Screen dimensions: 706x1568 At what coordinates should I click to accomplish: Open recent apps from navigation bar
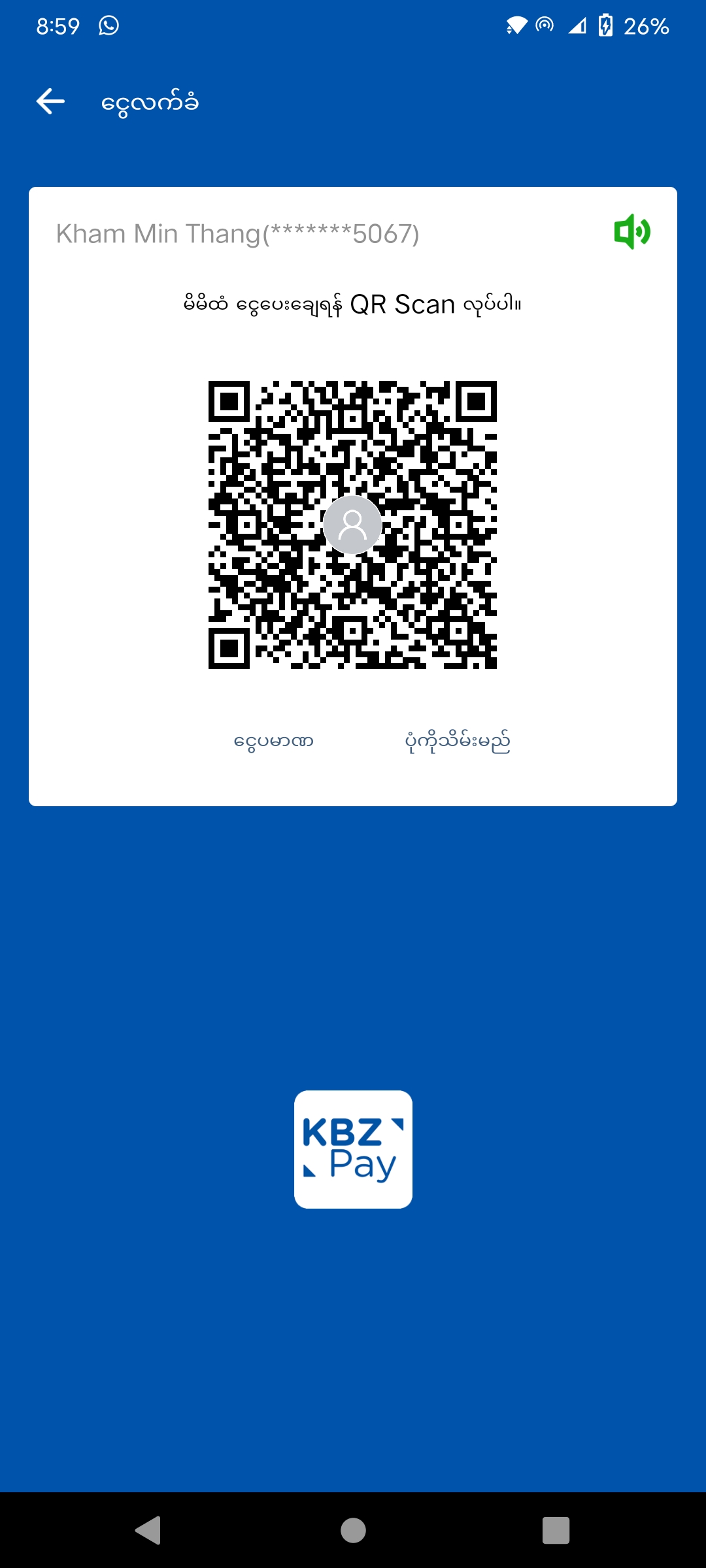[x=556, y=1530]
